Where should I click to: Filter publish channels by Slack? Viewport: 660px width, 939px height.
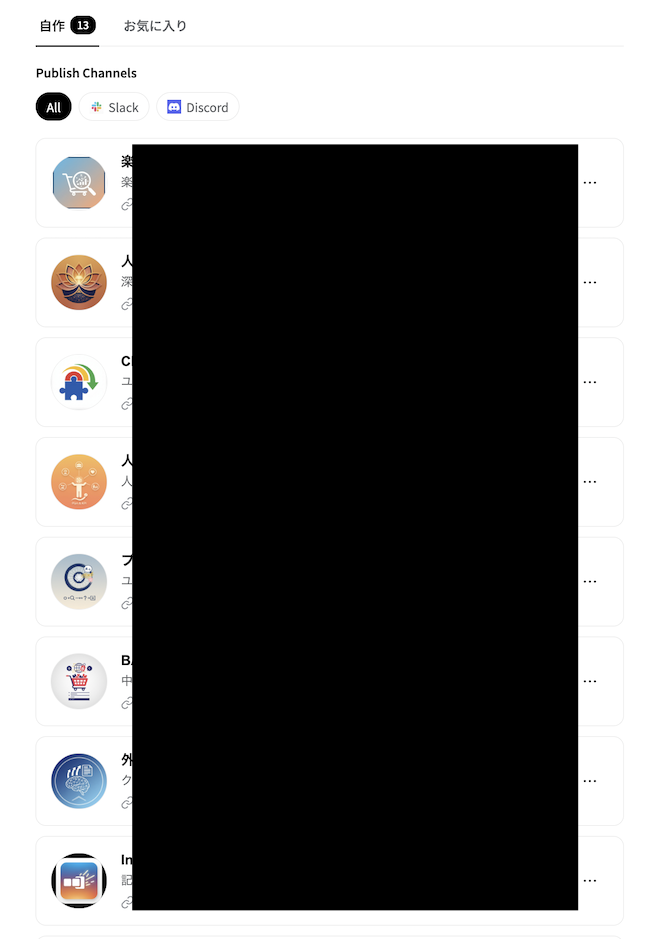pos(114,107)
